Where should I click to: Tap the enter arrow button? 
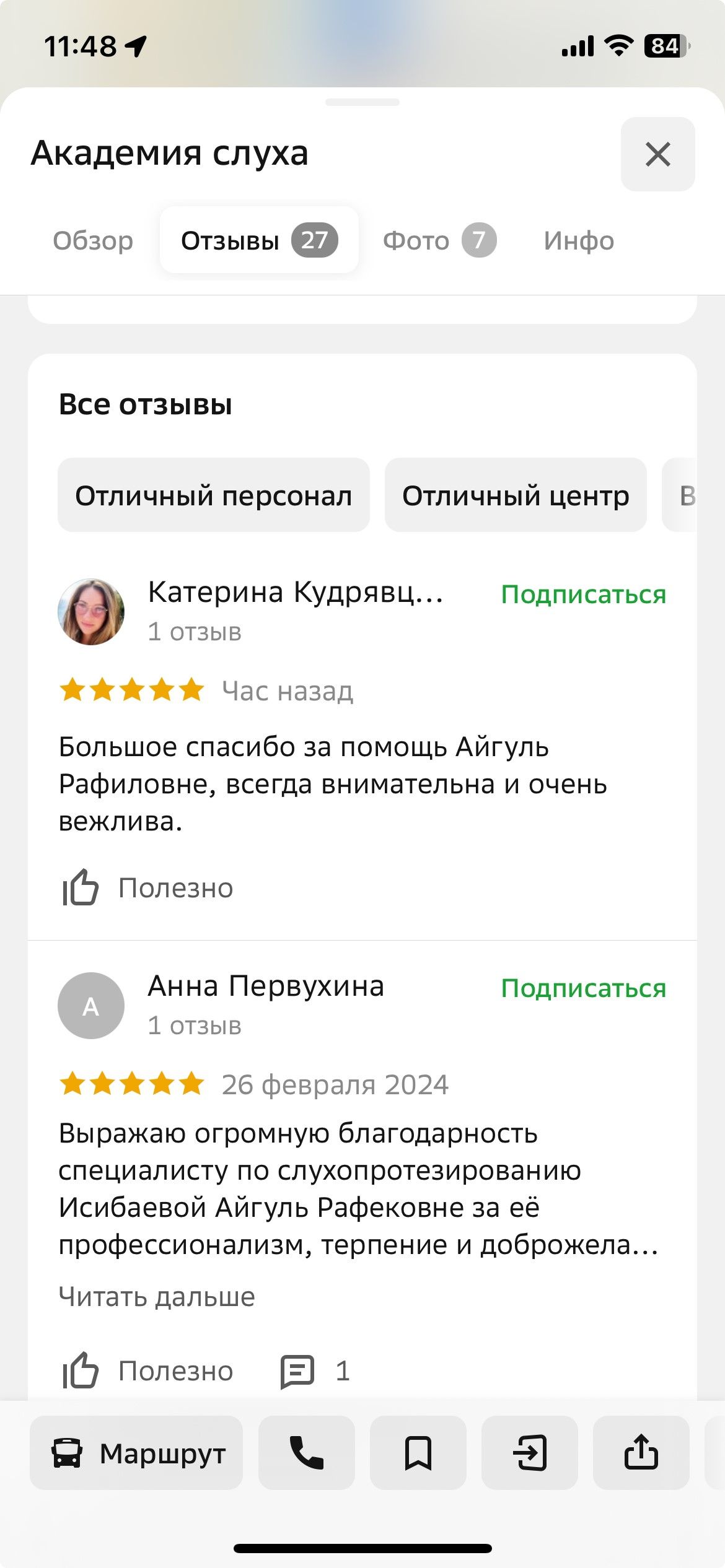pos(530,1452)
